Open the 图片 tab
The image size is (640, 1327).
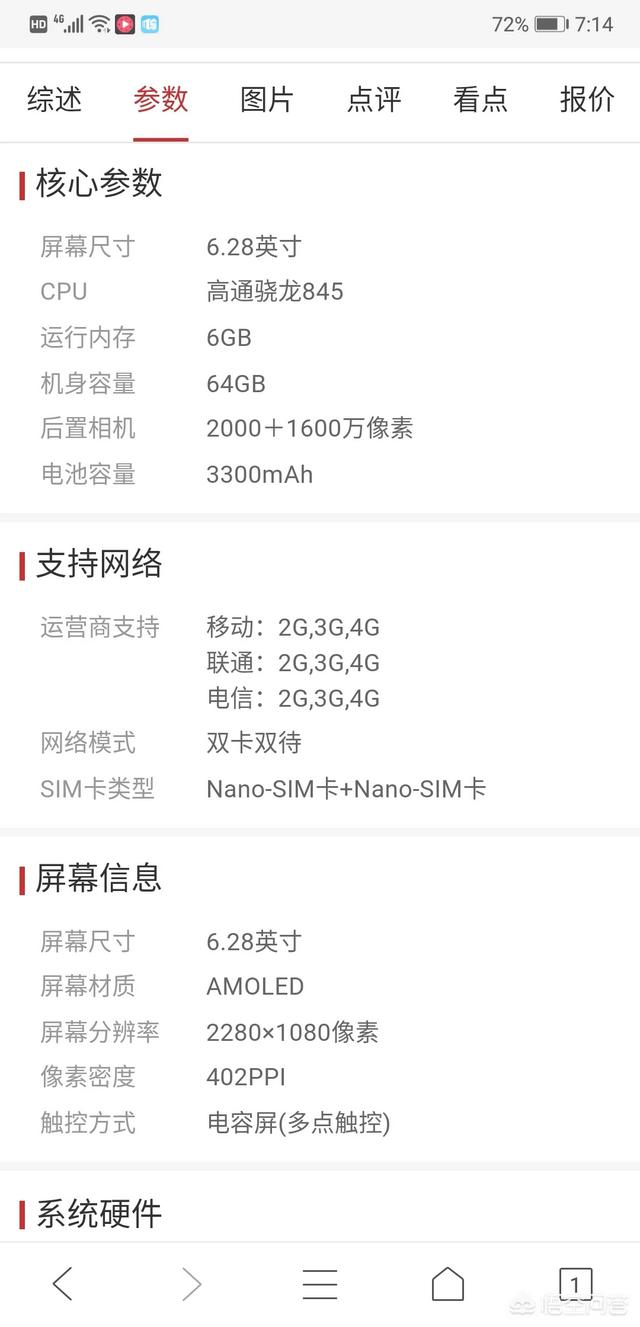click(267, 100)
